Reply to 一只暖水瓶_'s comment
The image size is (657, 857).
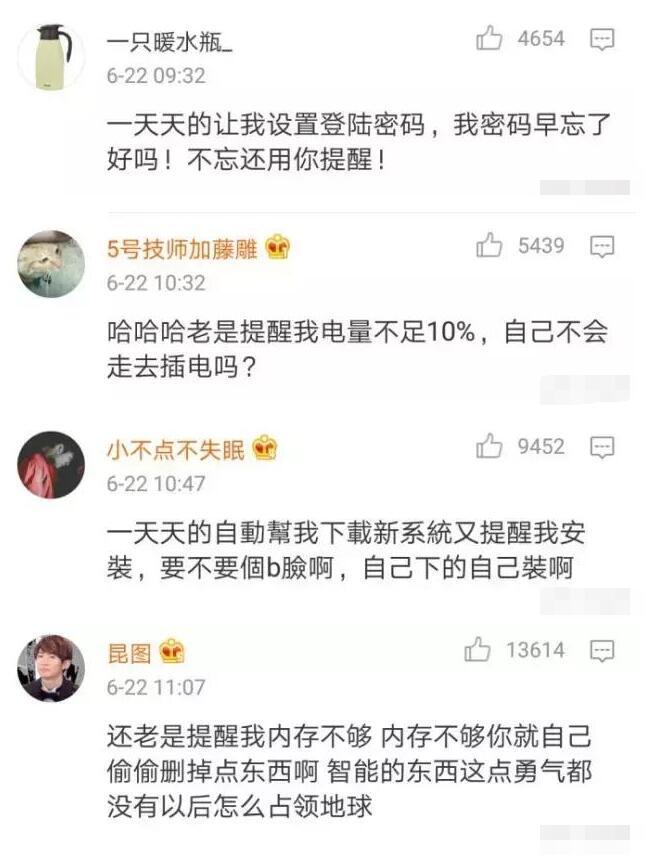coord(601,40)
